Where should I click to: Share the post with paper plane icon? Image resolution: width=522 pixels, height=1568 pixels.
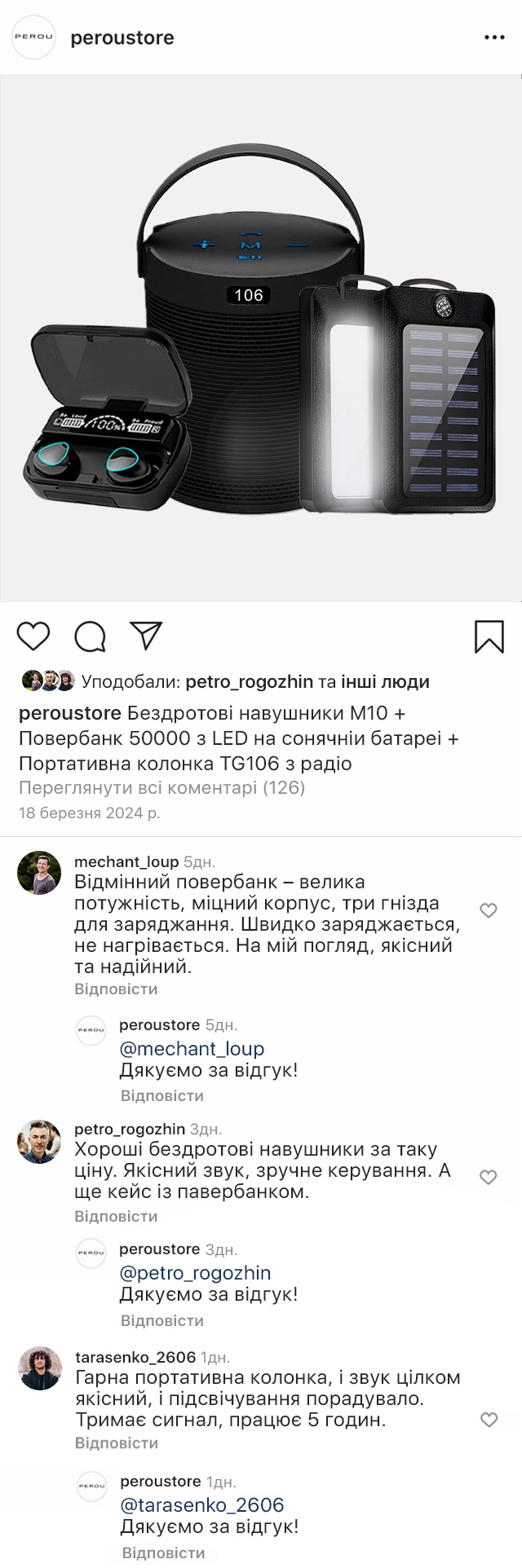[x=147, y=636]
